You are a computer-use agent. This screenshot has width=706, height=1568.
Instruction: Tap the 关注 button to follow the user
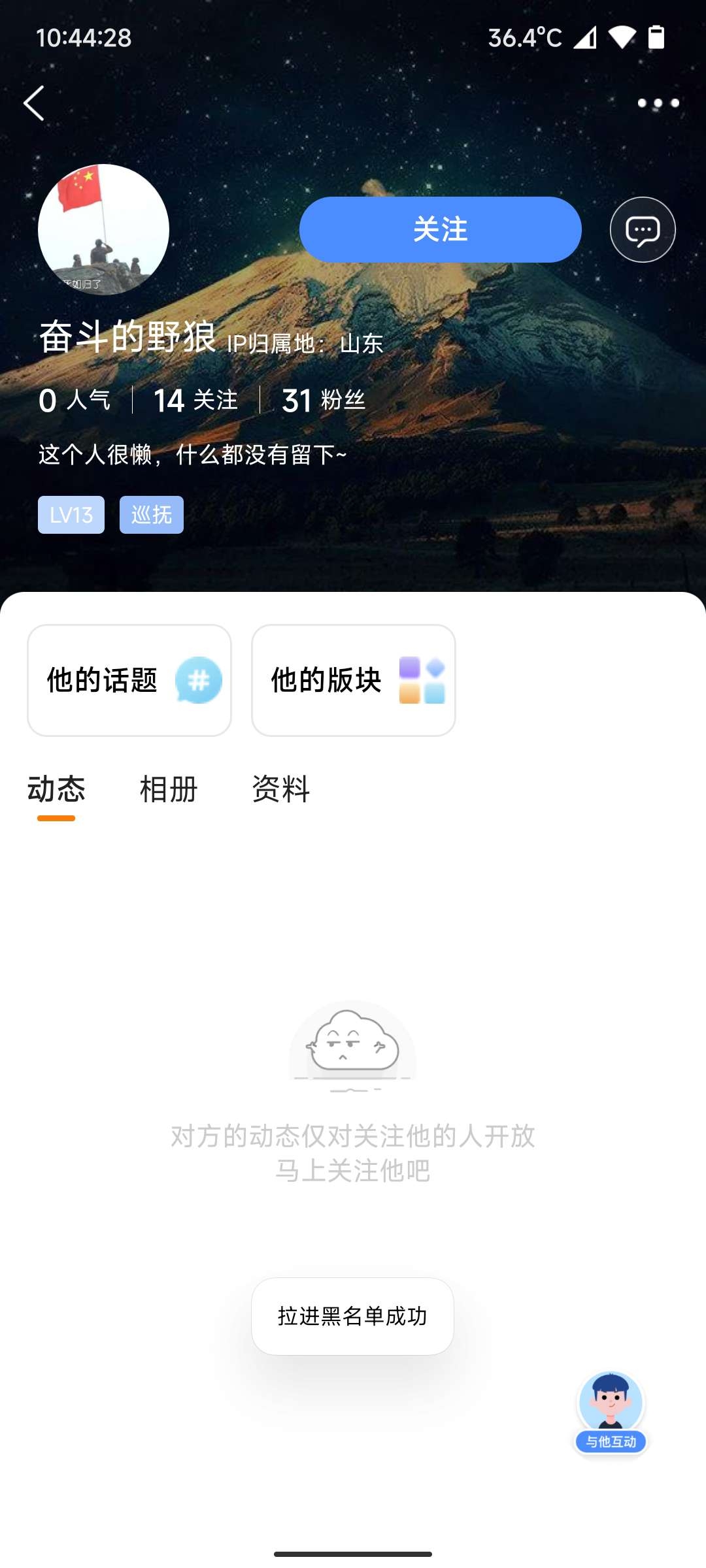point(440,229)
